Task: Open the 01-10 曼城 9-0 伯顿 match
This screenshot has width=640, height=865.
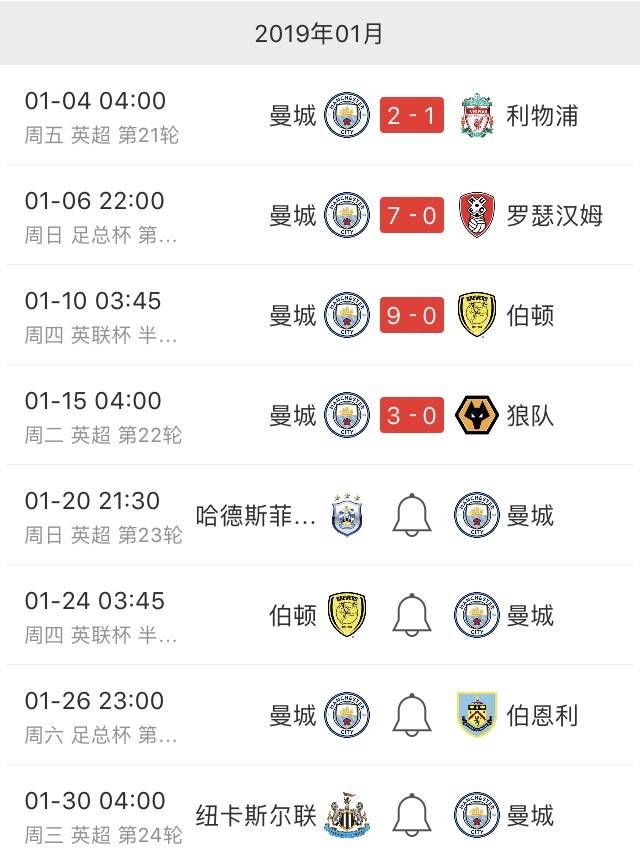Action: pos(410,316)
